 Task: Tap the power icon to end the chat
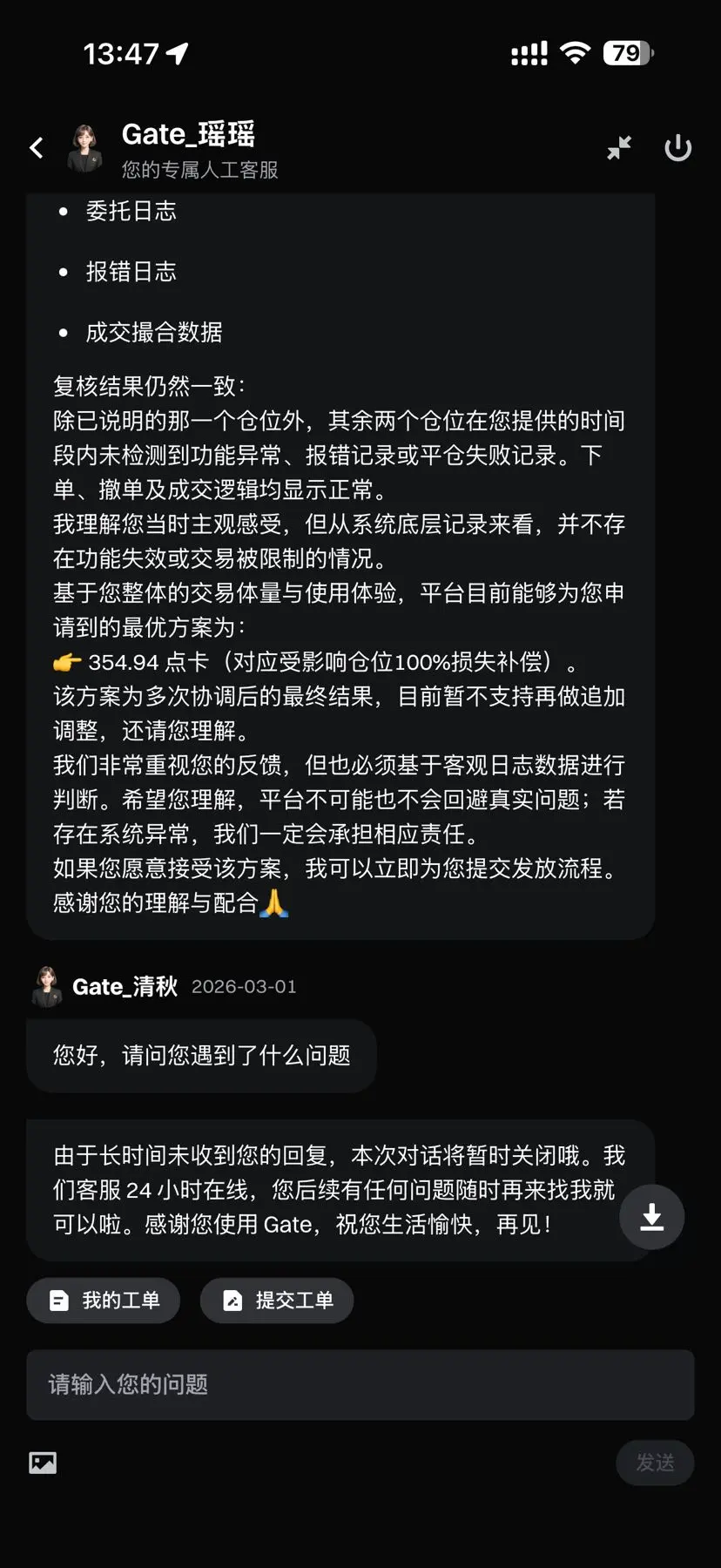(x=678, y=148)
